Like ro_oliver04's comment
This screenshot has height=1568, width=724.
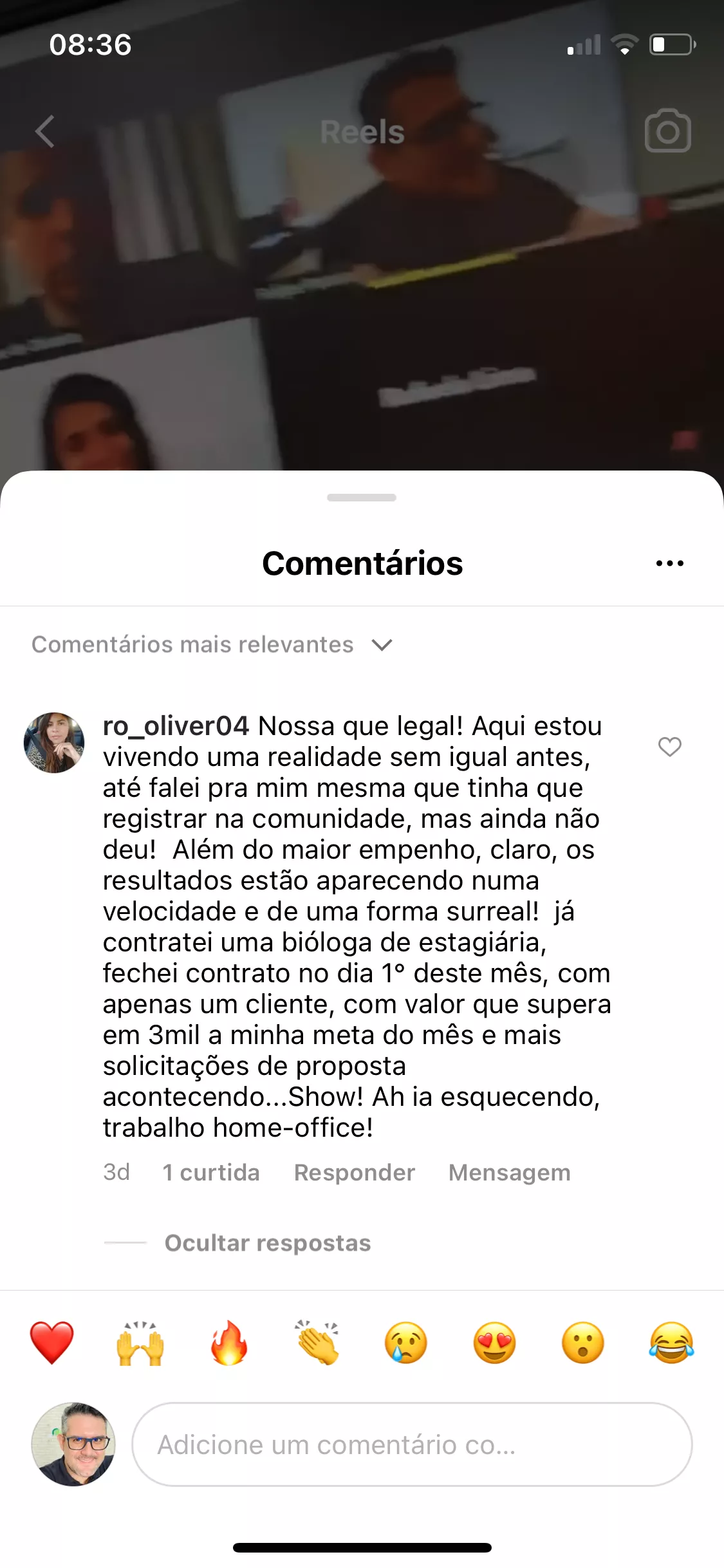point(669,747)
